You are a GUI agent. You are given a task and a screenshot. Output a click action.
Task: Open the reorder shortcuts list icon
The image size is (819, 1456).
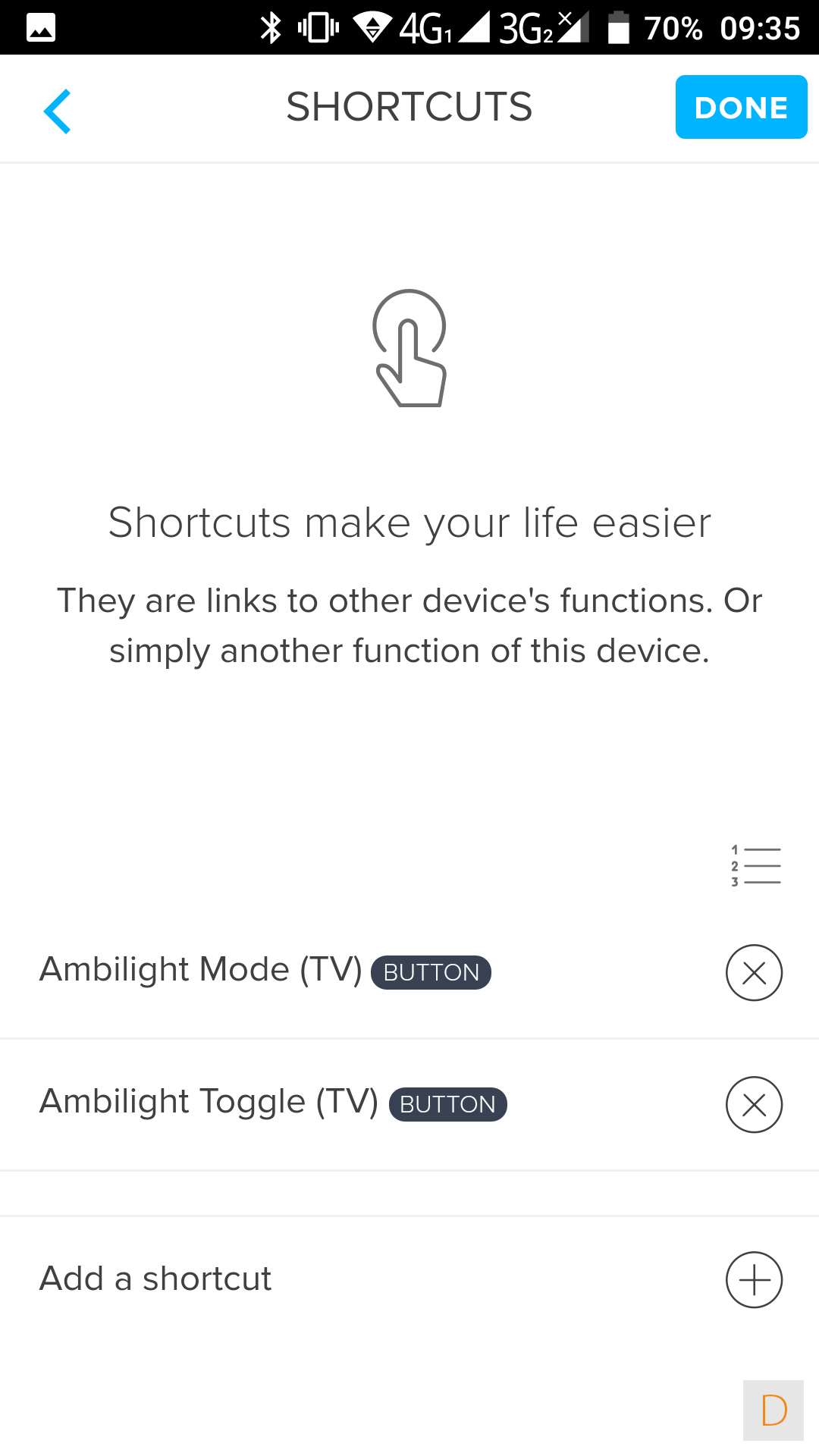pos(756,866)
